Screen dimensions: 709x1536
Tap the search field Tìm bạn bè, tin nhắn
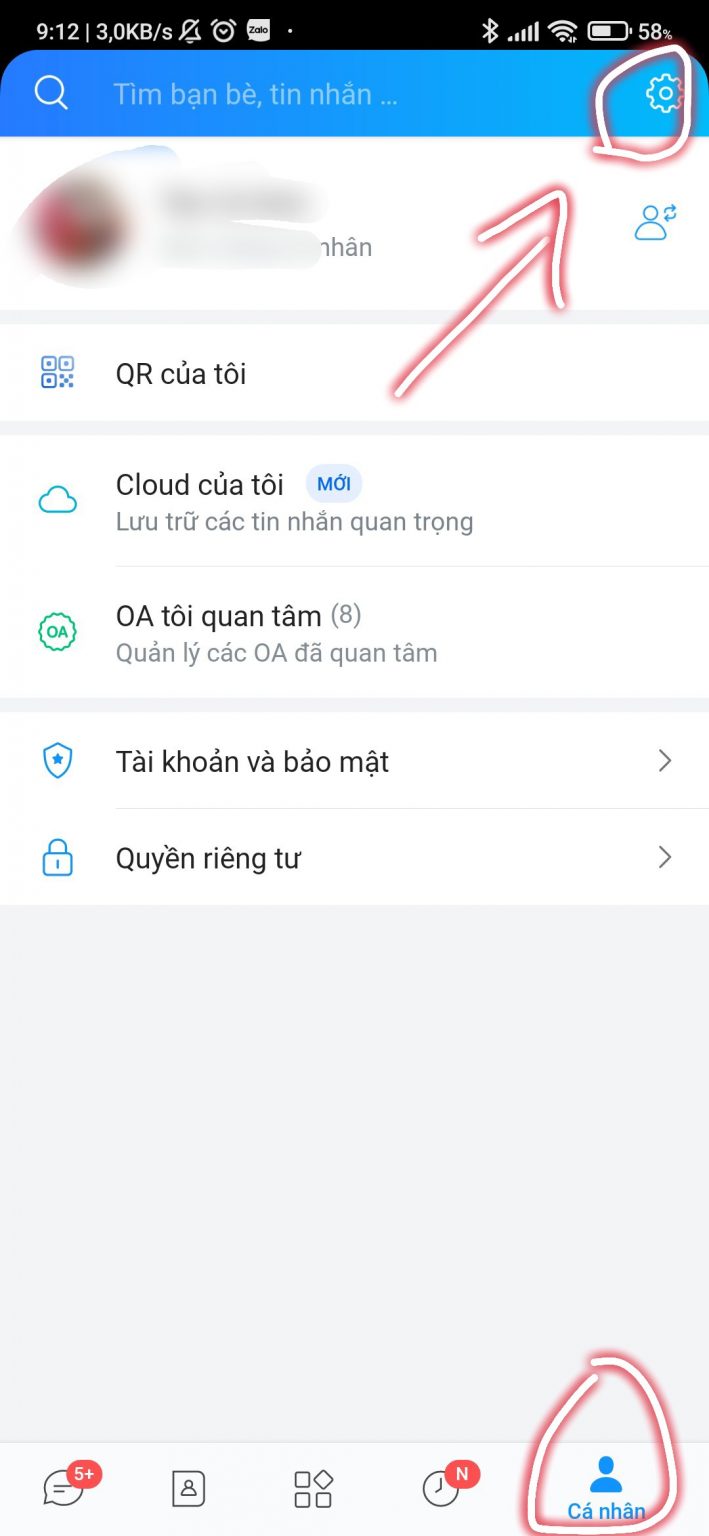click(x=300, y=94)
